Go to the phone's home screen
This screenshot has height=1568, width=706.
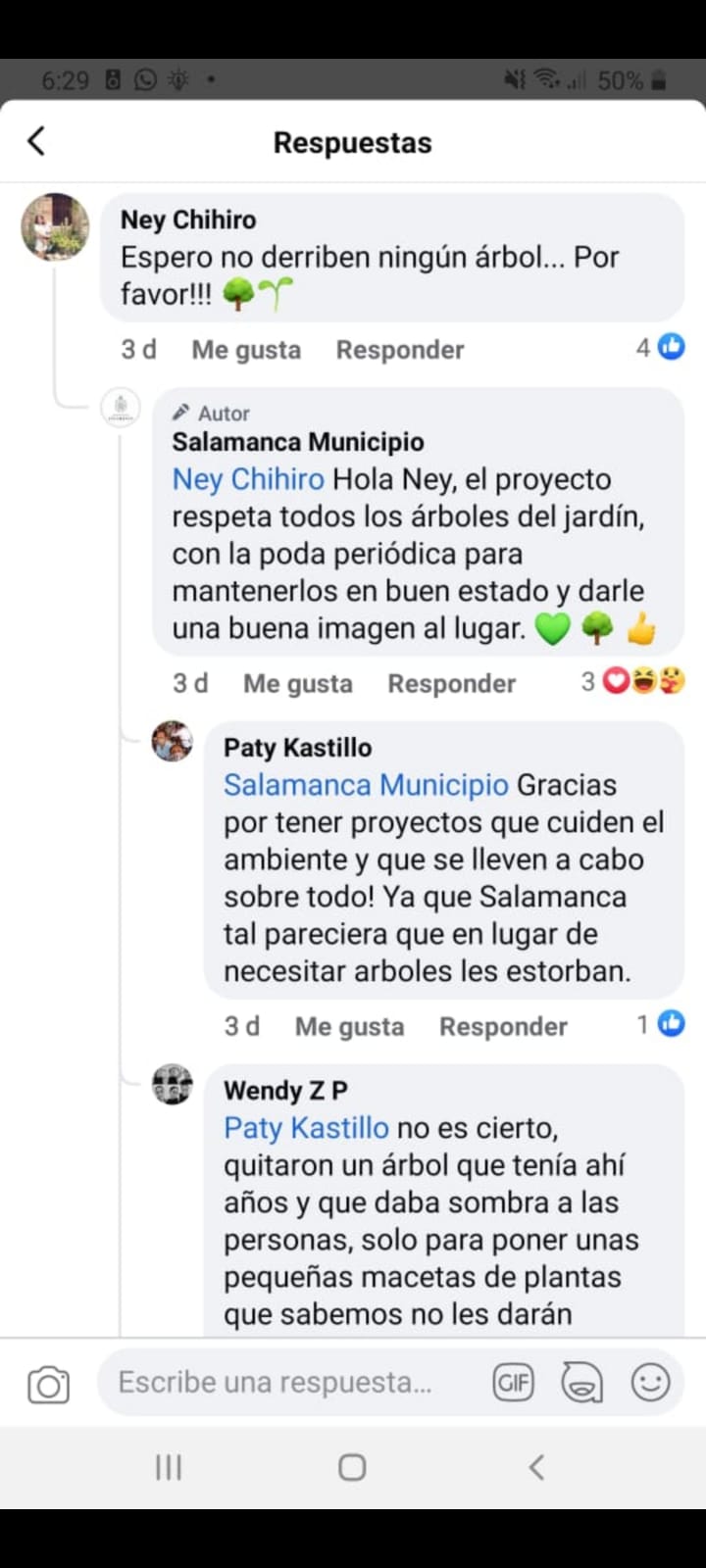click(x=352, y=1467)
